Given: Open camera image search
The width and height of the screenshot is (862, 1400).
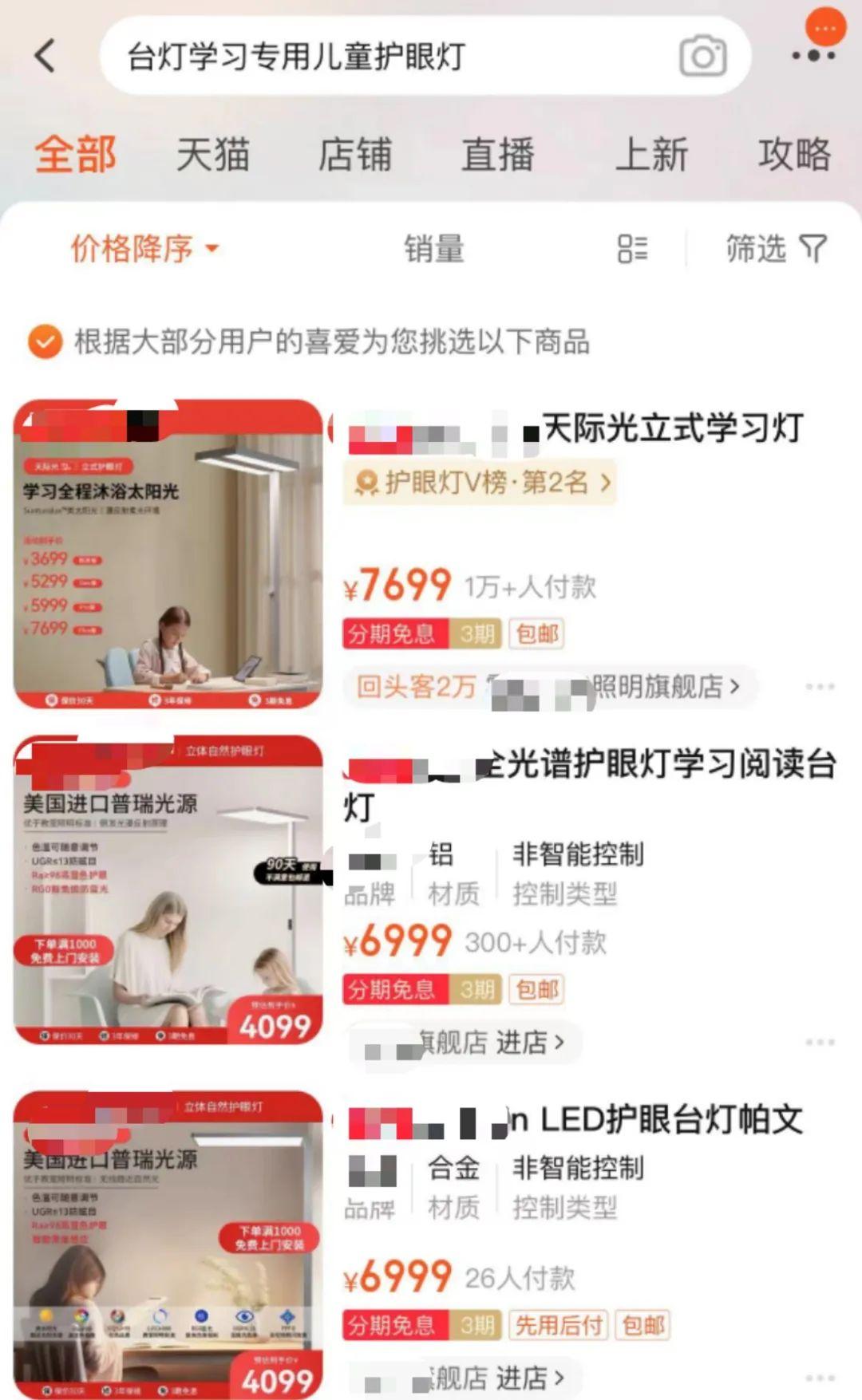Looking at the screenshot, I should [702, 57].
